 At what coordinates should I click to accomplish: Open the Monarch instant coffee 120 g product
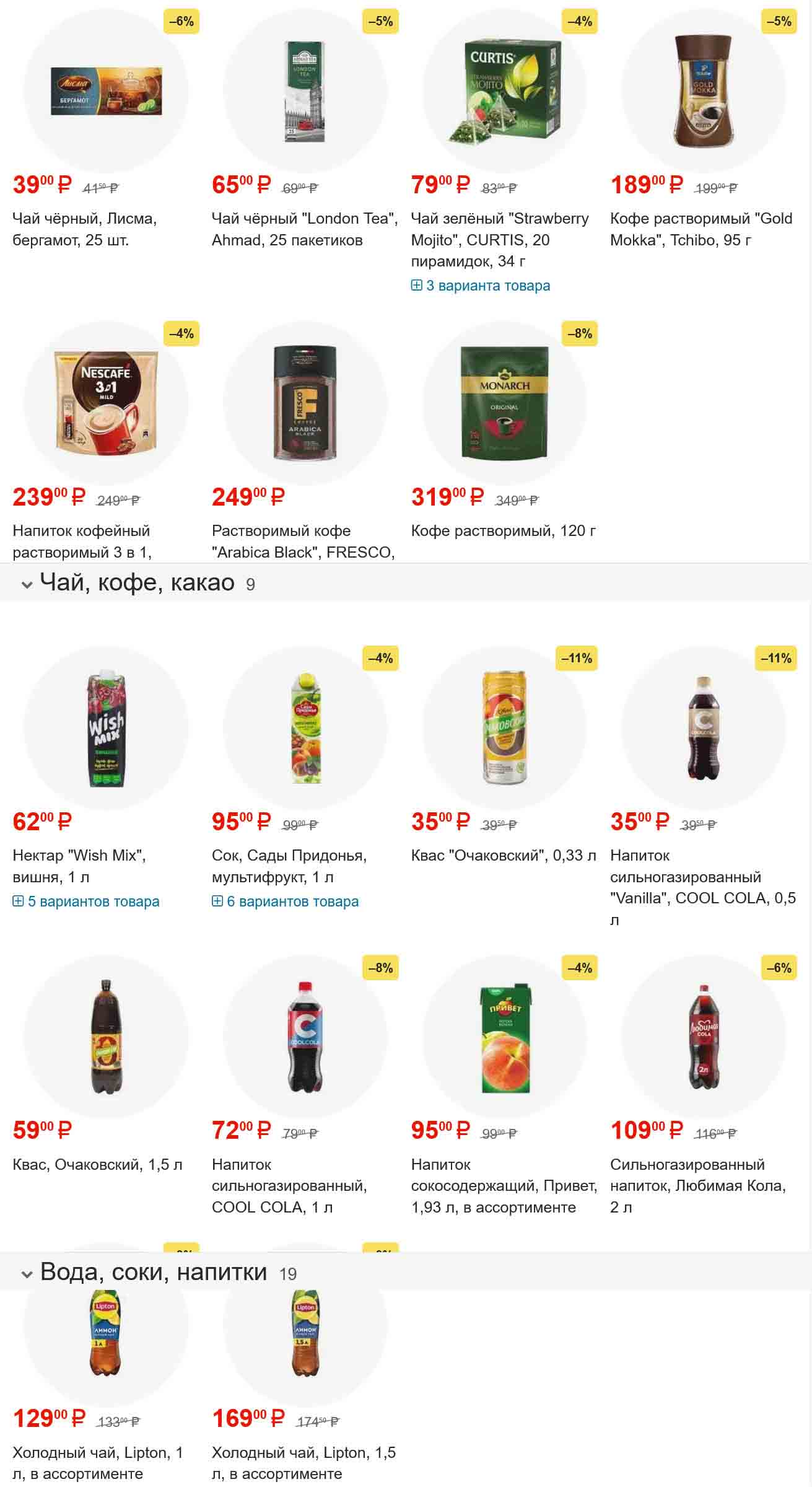tap(503, 531)
